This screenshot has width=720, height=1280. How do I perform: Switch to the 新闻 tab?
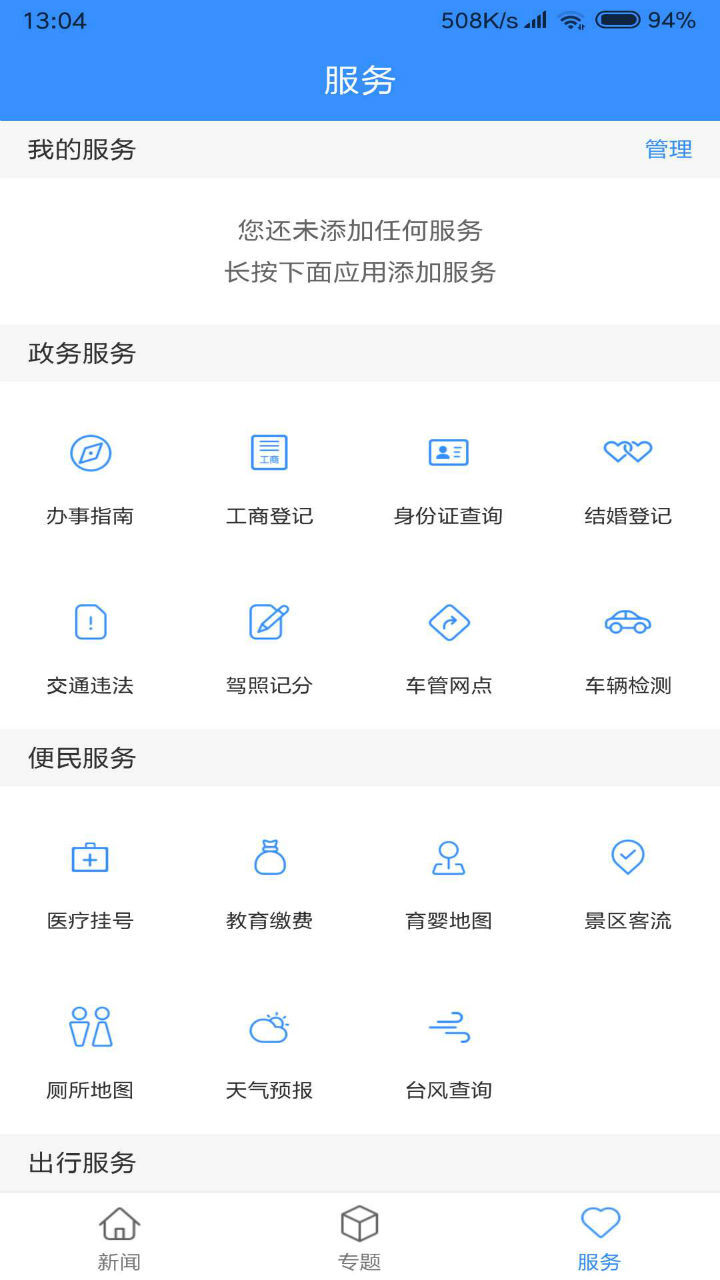pyautogui.click(x=119, y=1237)
